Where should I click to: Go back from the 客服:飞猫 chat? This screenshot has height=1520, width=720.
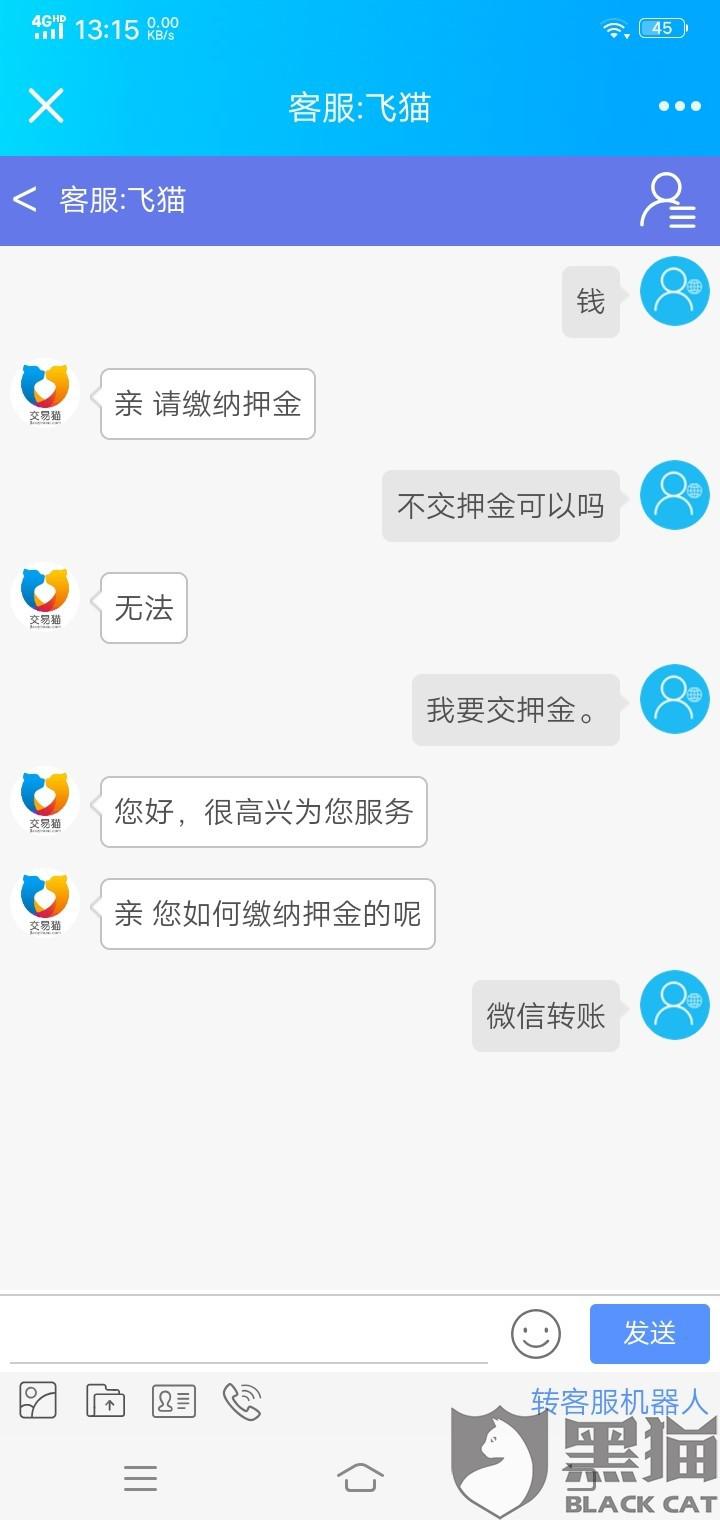(x=25, y=200)
